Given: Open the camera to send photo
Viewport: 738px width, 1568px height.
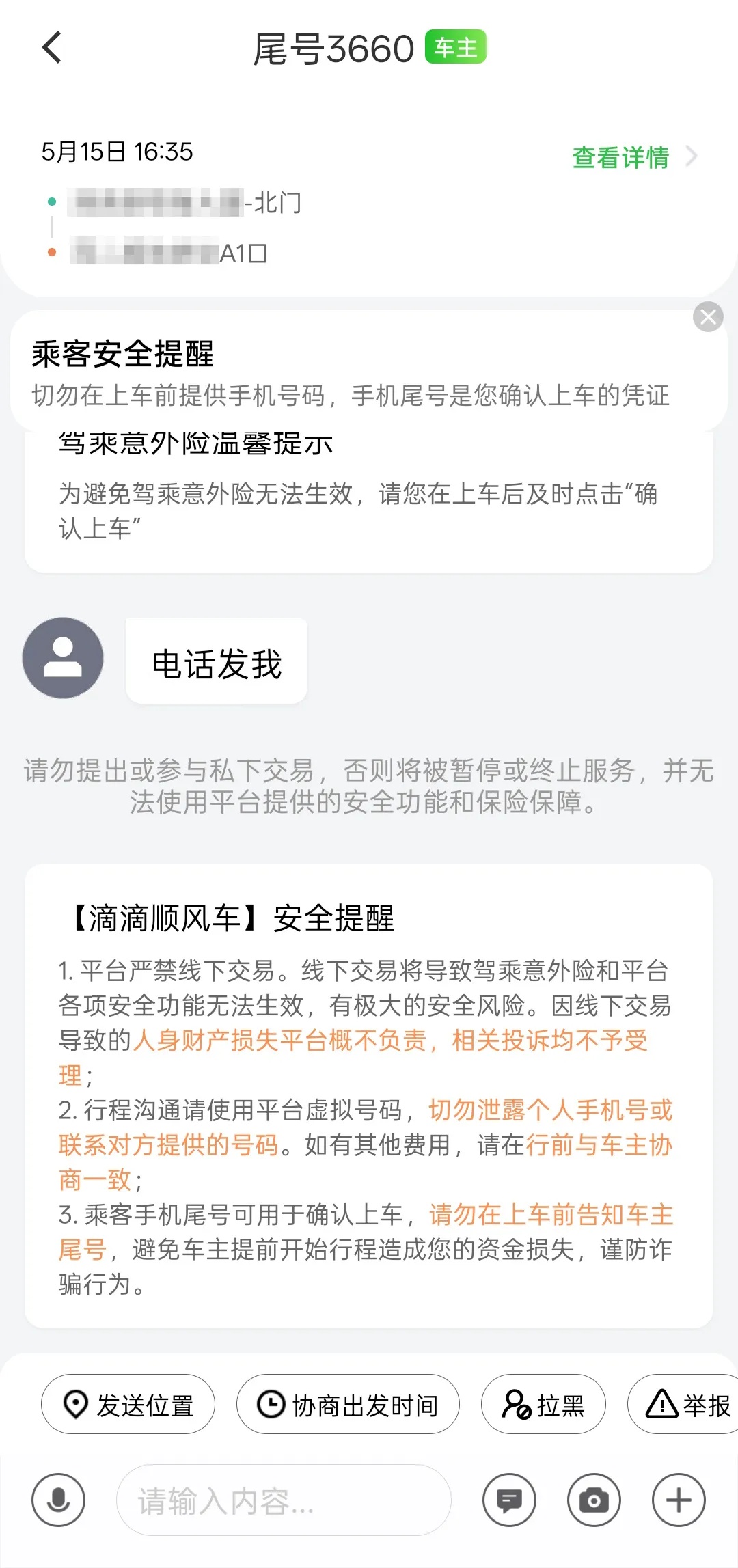Looking at the screenshot, I should point(594,1500).
